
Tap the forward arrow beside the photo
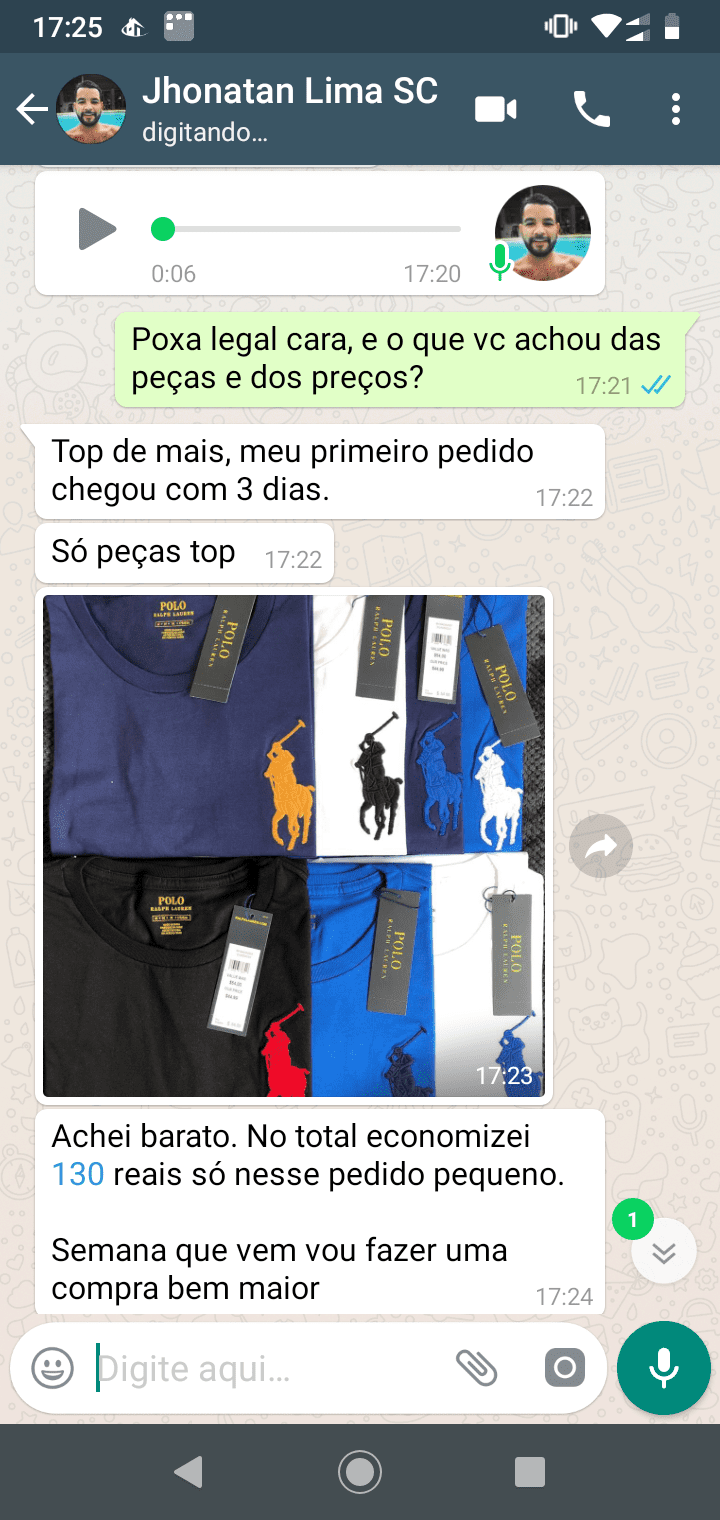pyautogui.click(x=600, y=846)
